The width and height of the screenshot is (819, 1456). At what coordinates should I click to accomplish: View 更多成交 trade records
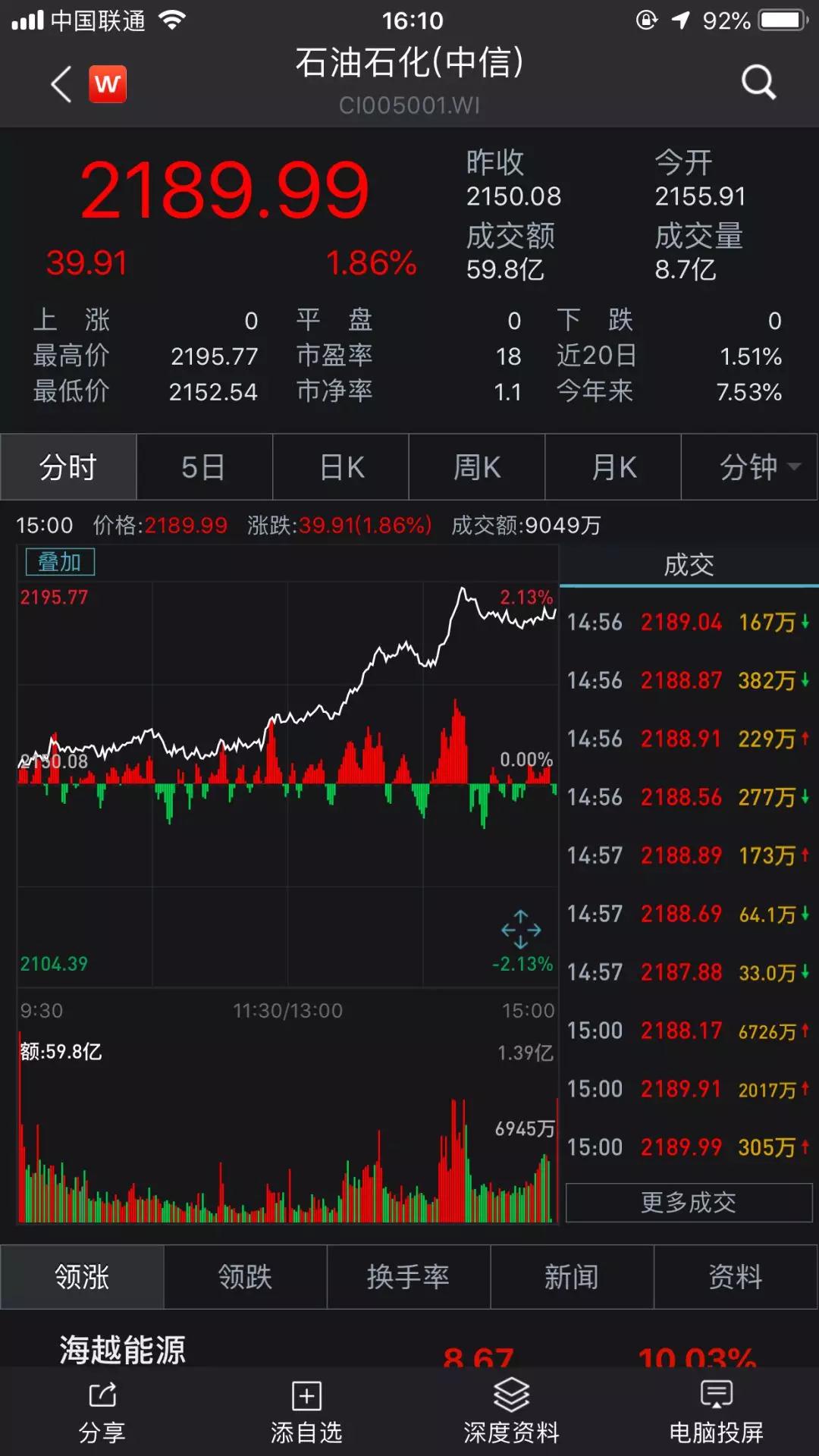689,1202
